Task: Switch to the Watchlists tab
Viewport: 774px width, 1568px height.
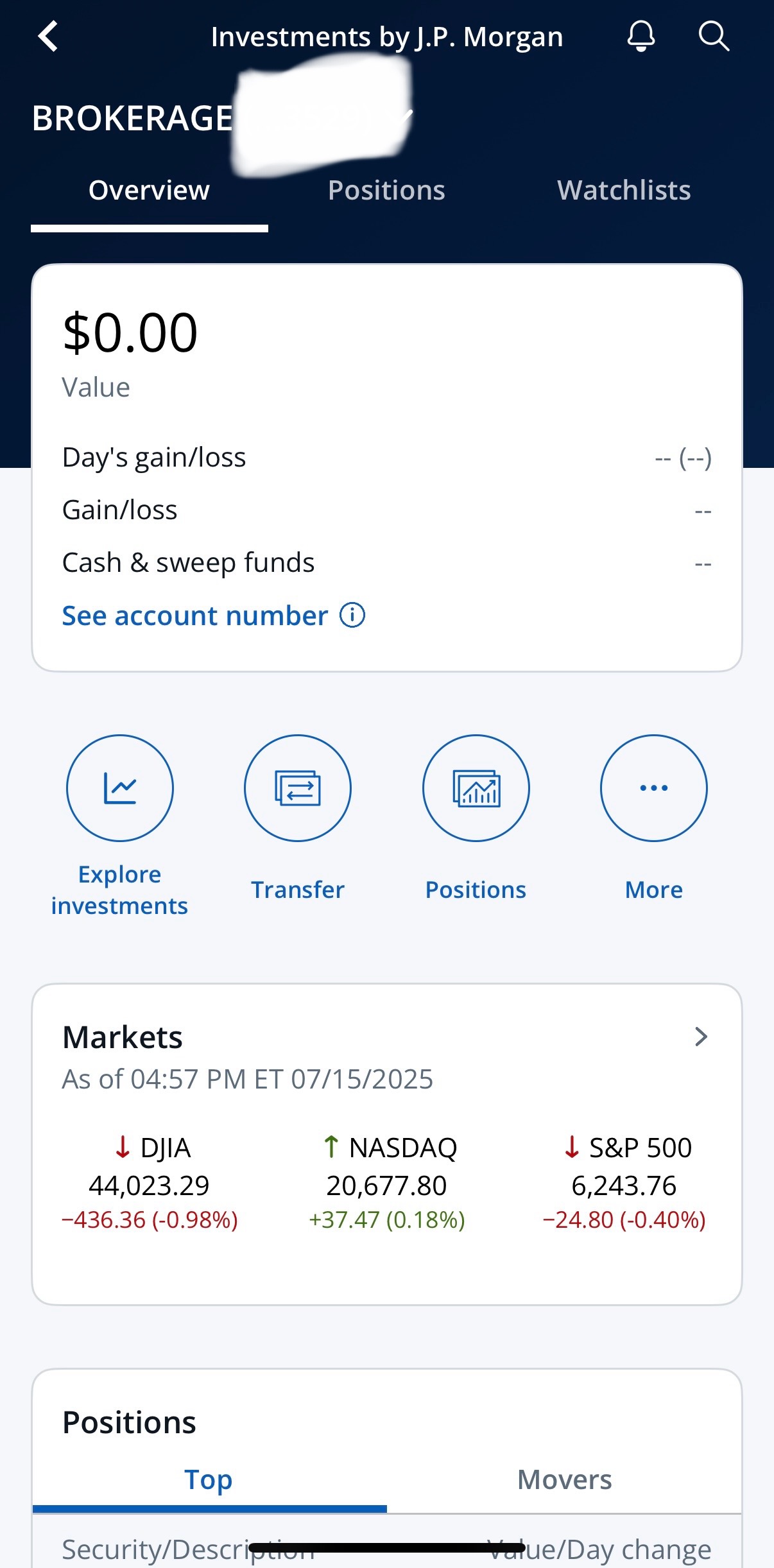Action: pyautogui.click(x=624, y=190)
